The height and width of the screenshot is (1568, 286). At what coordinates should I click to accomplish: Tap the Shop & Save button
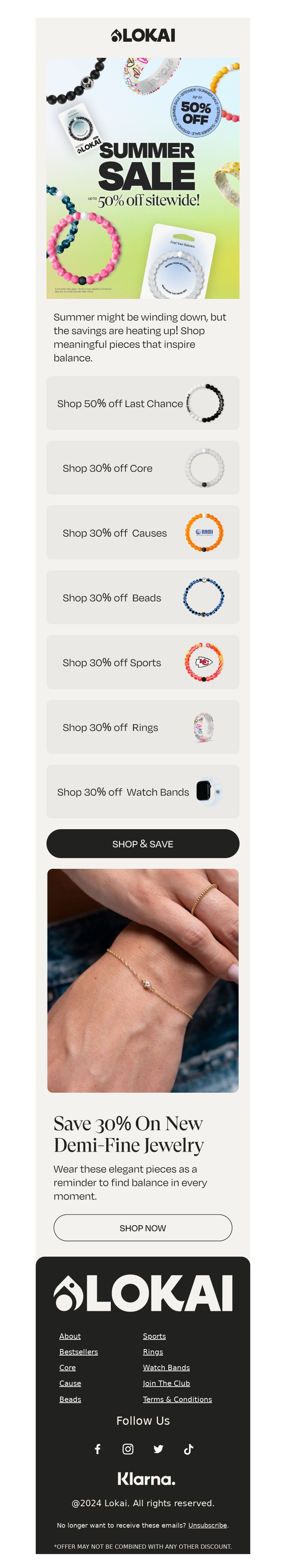pos(143,844)
